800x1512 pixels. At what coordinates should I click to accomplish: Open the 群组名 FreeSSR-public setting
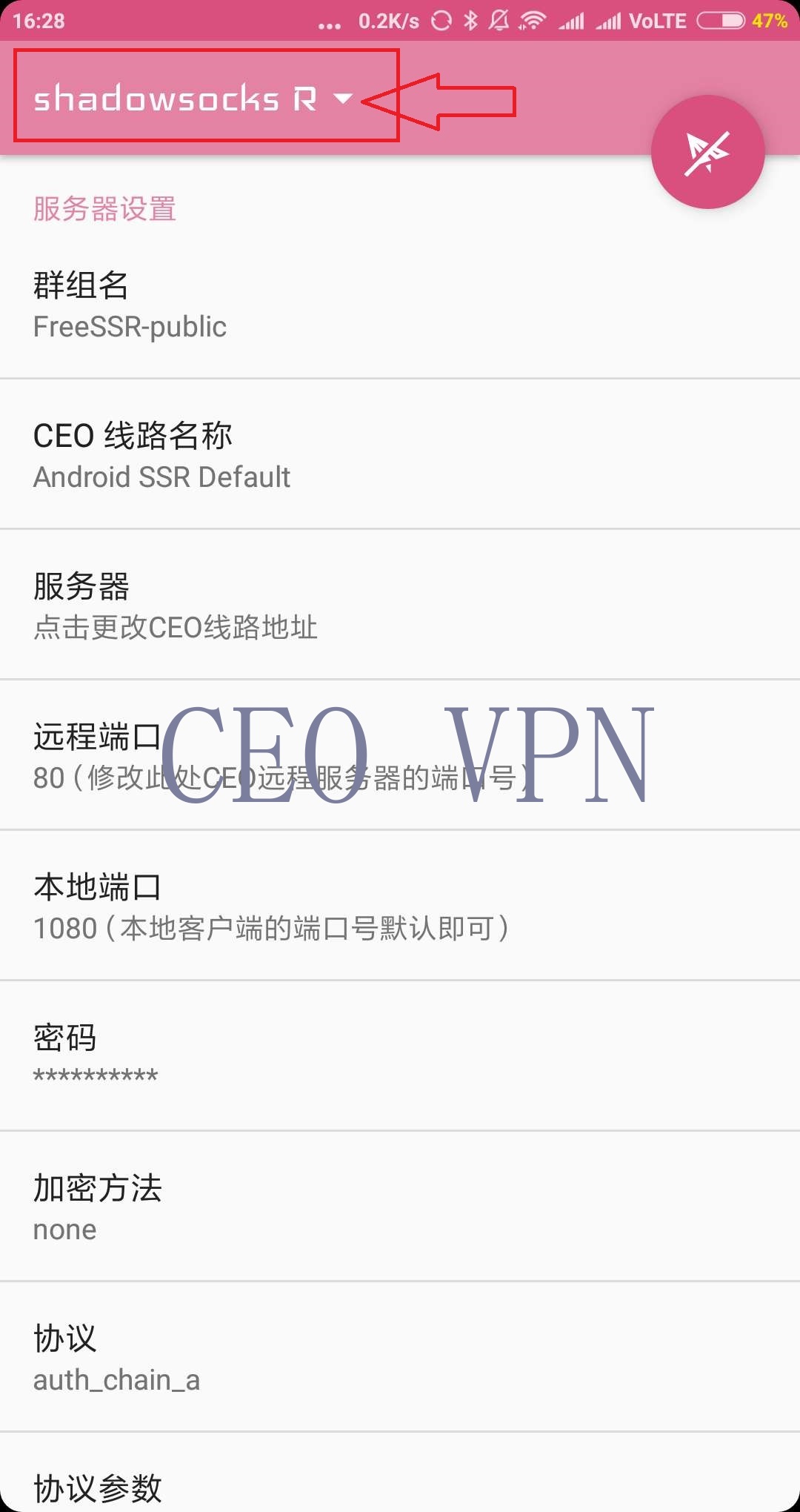pos(400,304)
